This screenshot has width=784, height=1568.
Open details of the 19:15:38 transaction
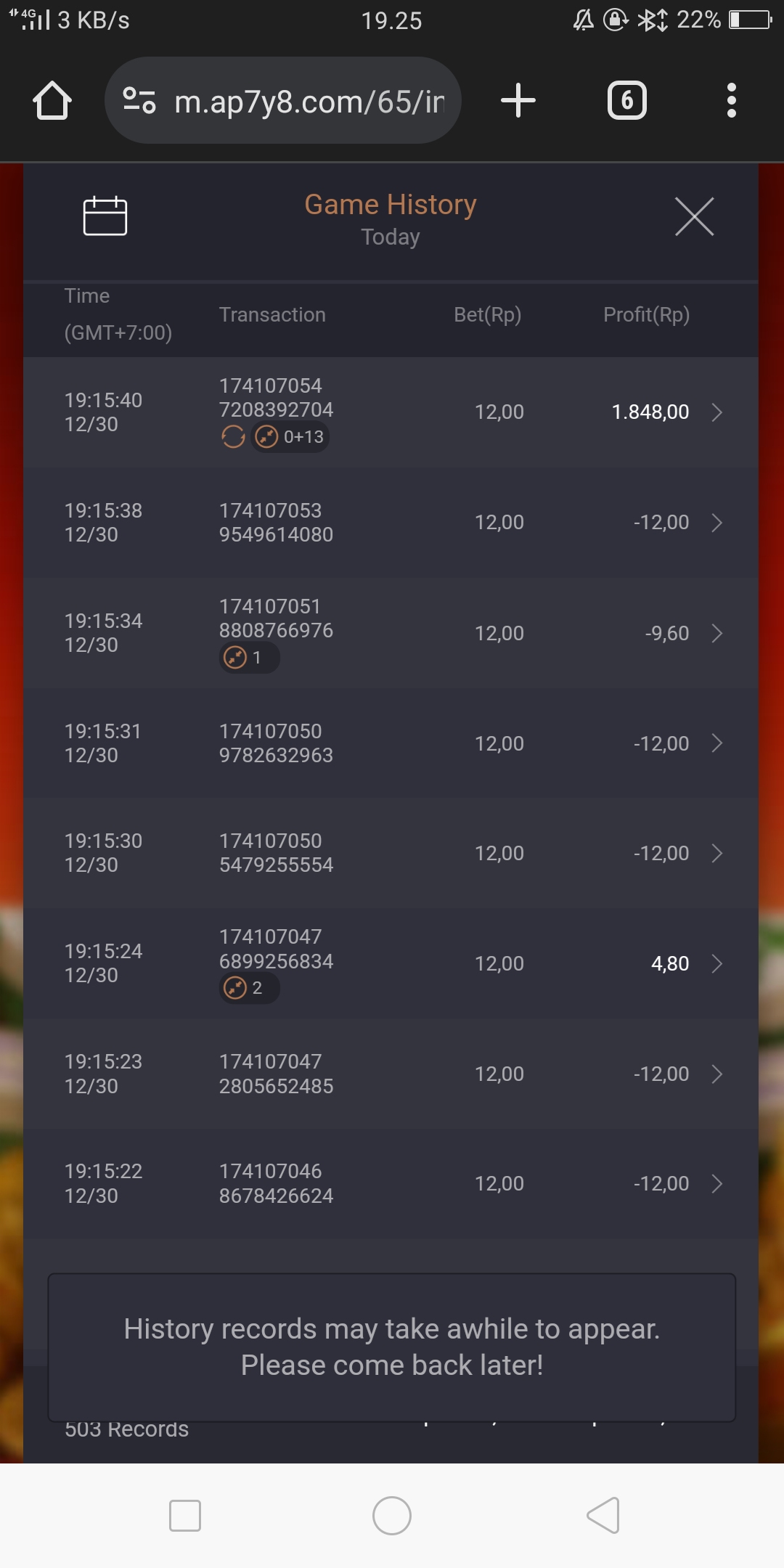coord(716,523)
